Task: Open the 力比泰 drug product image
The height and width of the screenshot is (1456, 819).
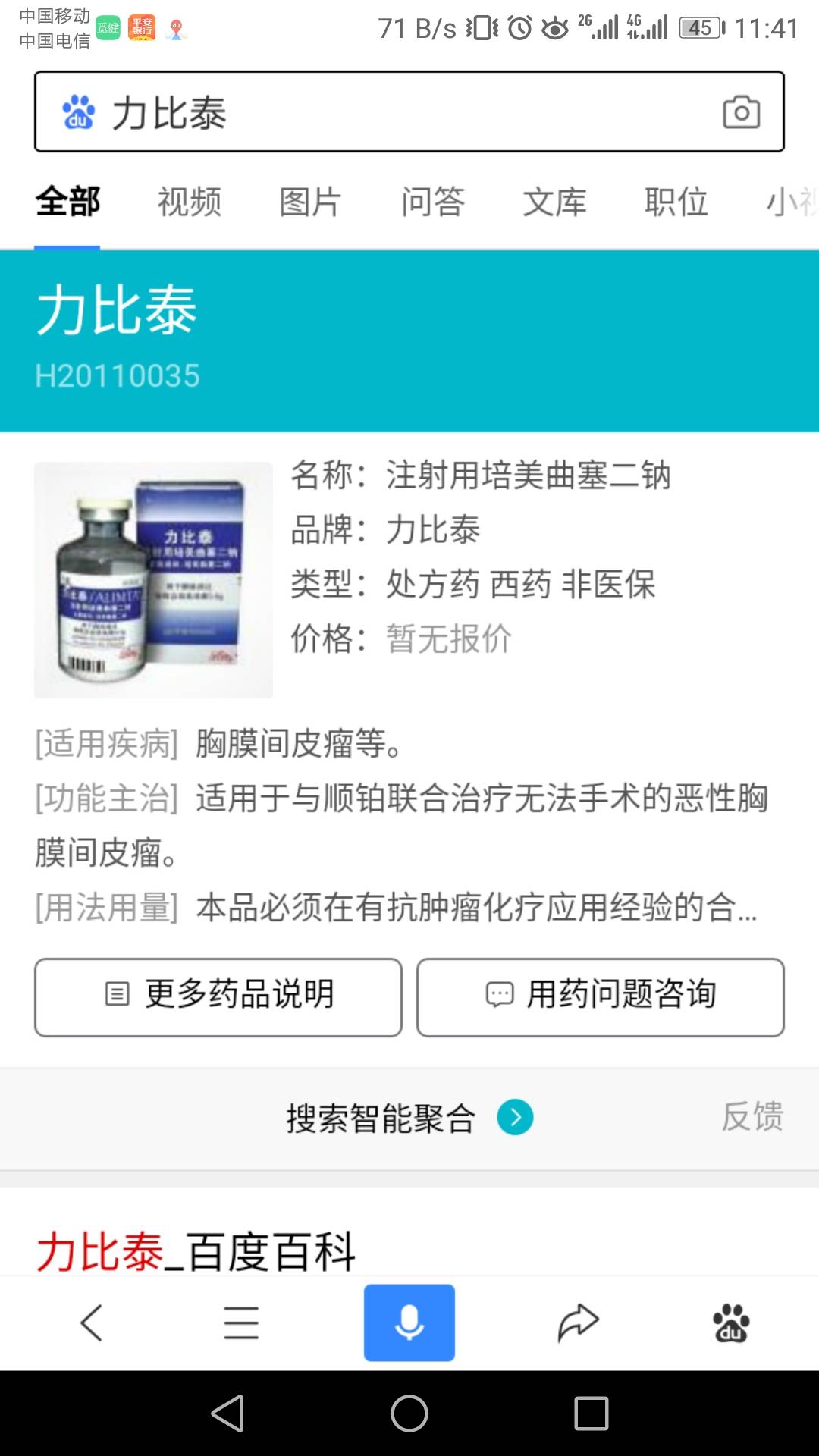Action: point(153,580)
